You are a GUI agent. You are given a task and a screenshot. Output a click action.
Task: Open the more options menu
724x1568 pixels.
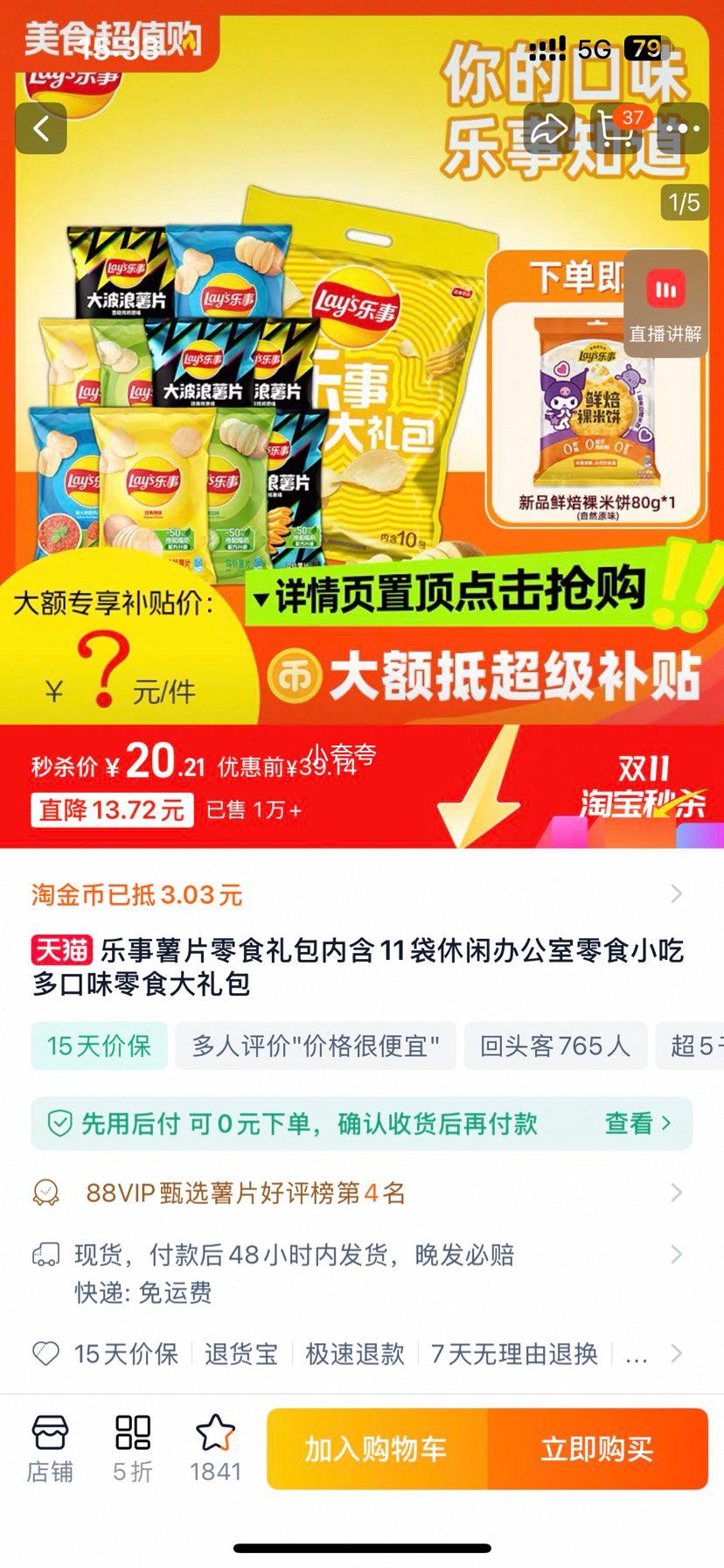pos(683,129)
